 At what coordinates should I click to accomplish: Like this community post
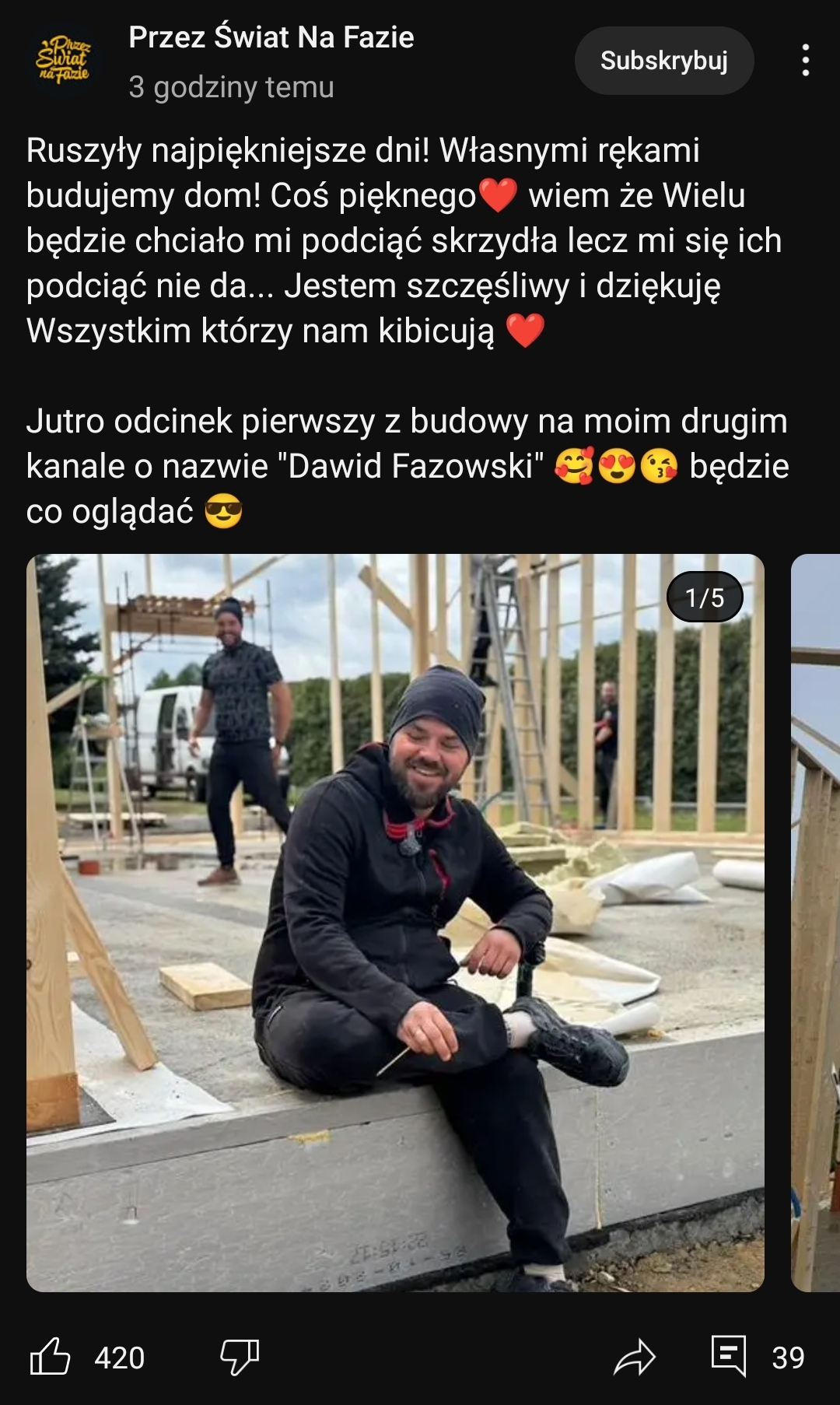51,1357
